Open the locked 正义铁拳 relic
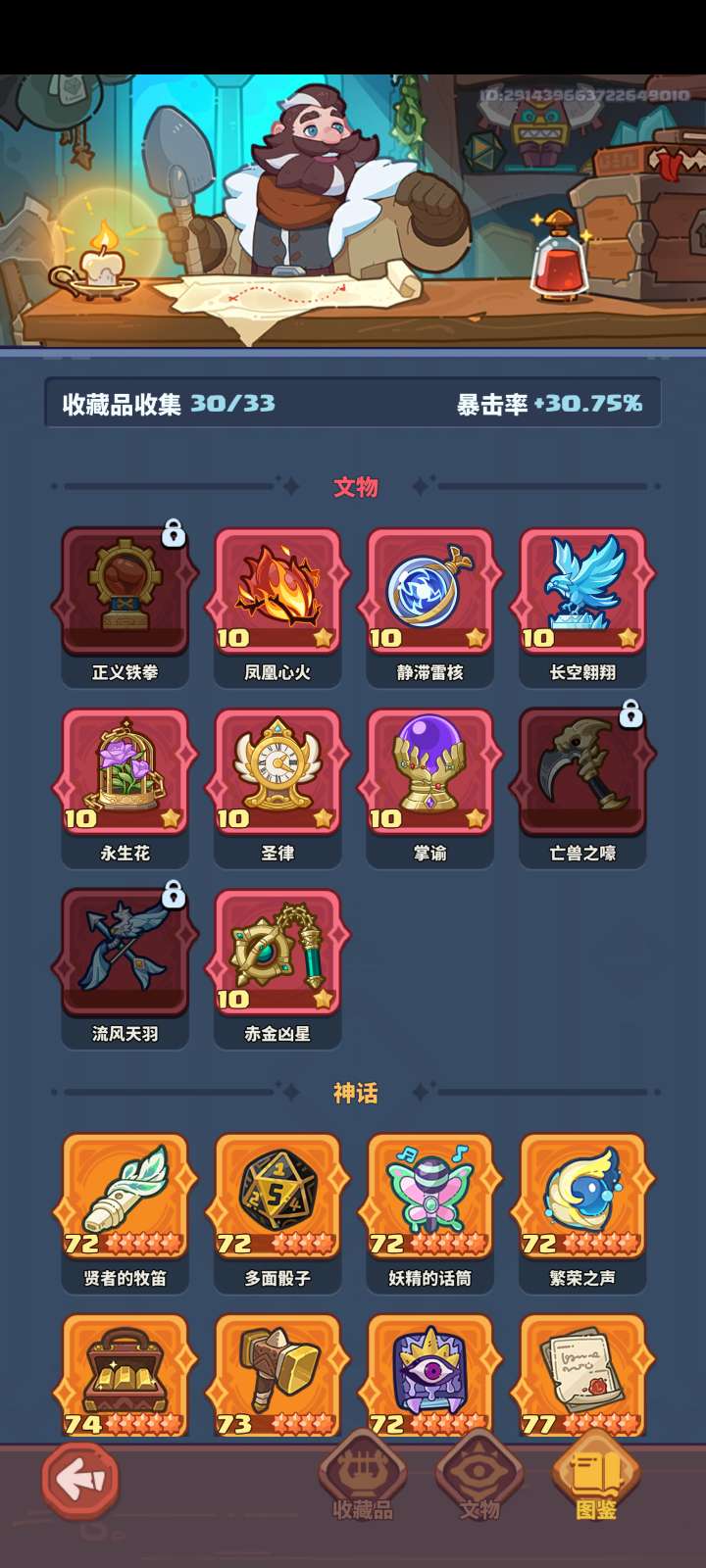Viewport: 706px width, 1568px height. point(126,591)
